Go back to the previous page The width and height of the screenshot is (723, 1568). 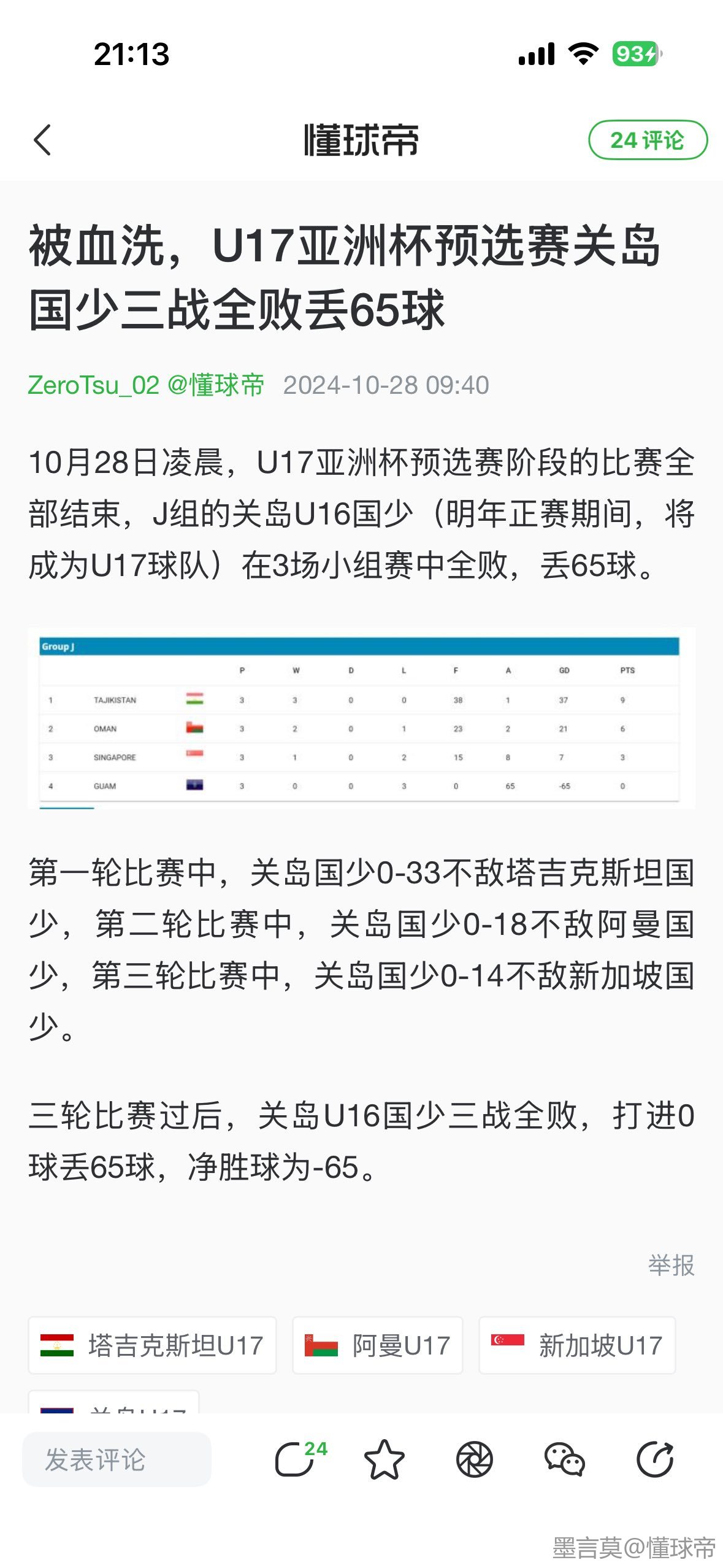(x=42, y=140)
